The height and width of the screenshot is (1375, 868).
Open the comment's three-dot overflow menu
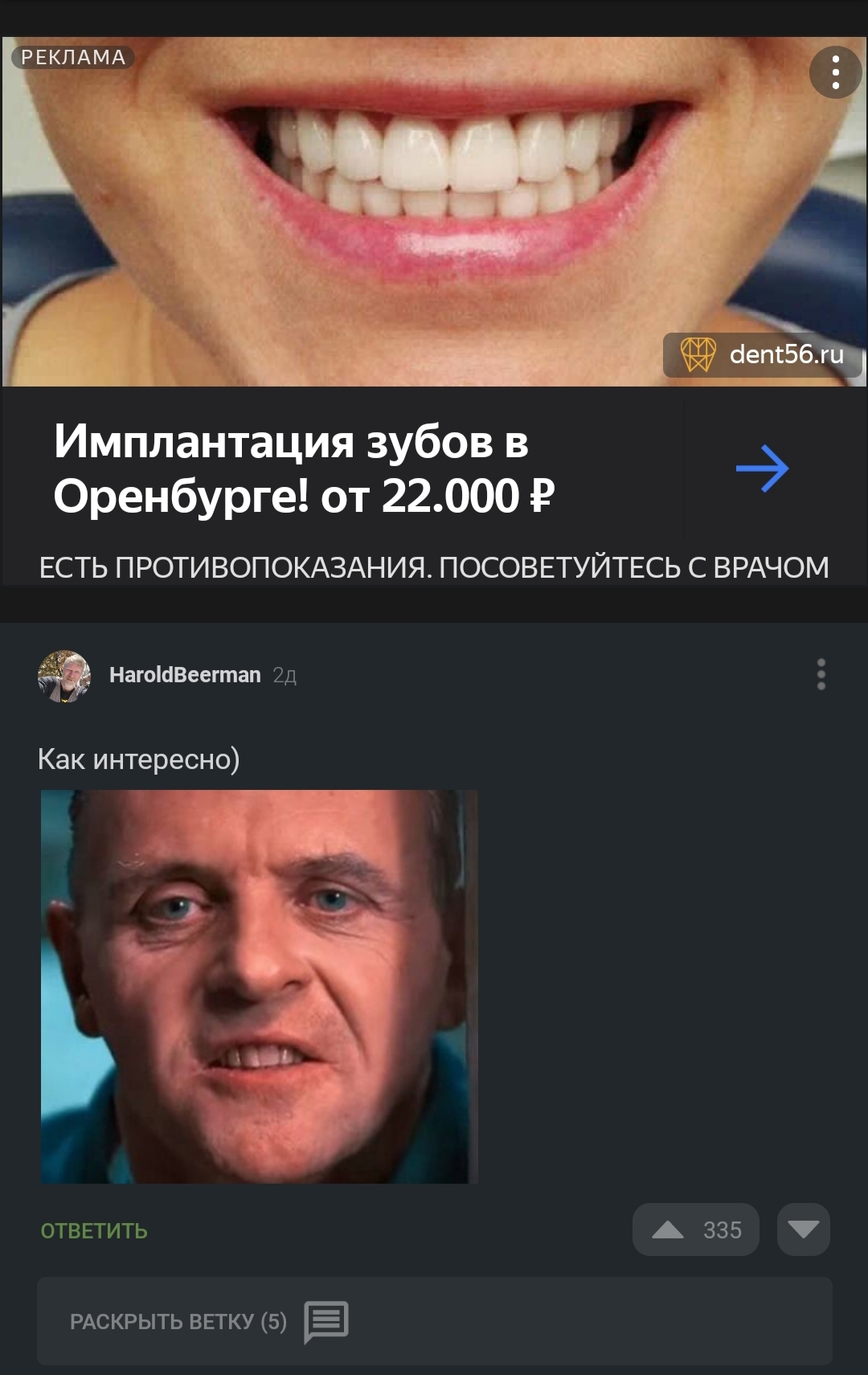(821, 674)
